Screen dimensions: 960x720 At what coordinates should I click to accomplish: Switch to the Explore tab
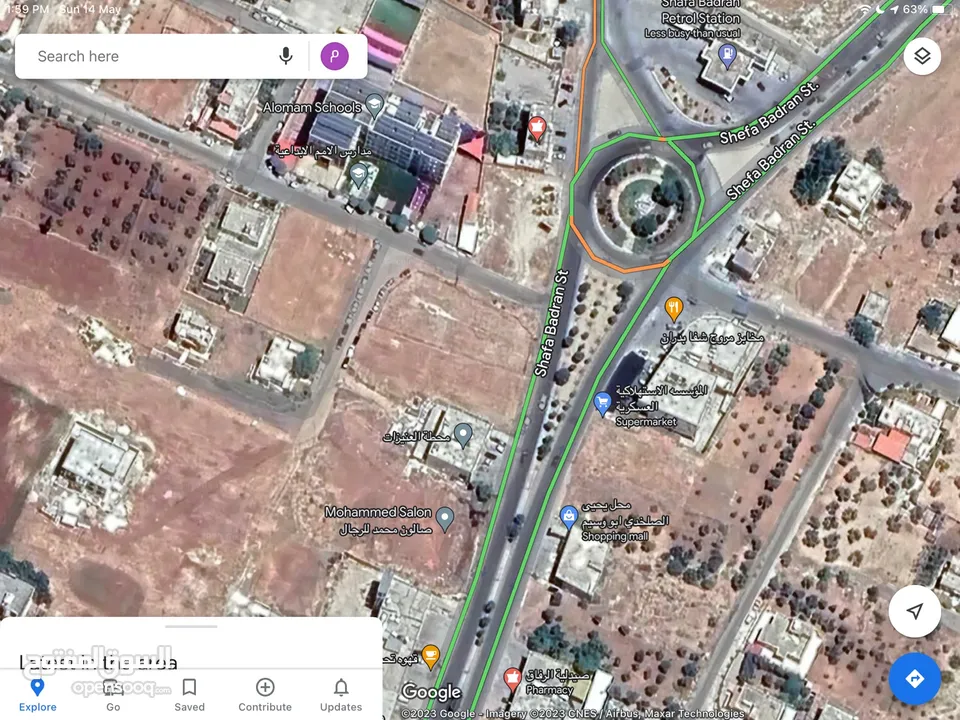37,693
